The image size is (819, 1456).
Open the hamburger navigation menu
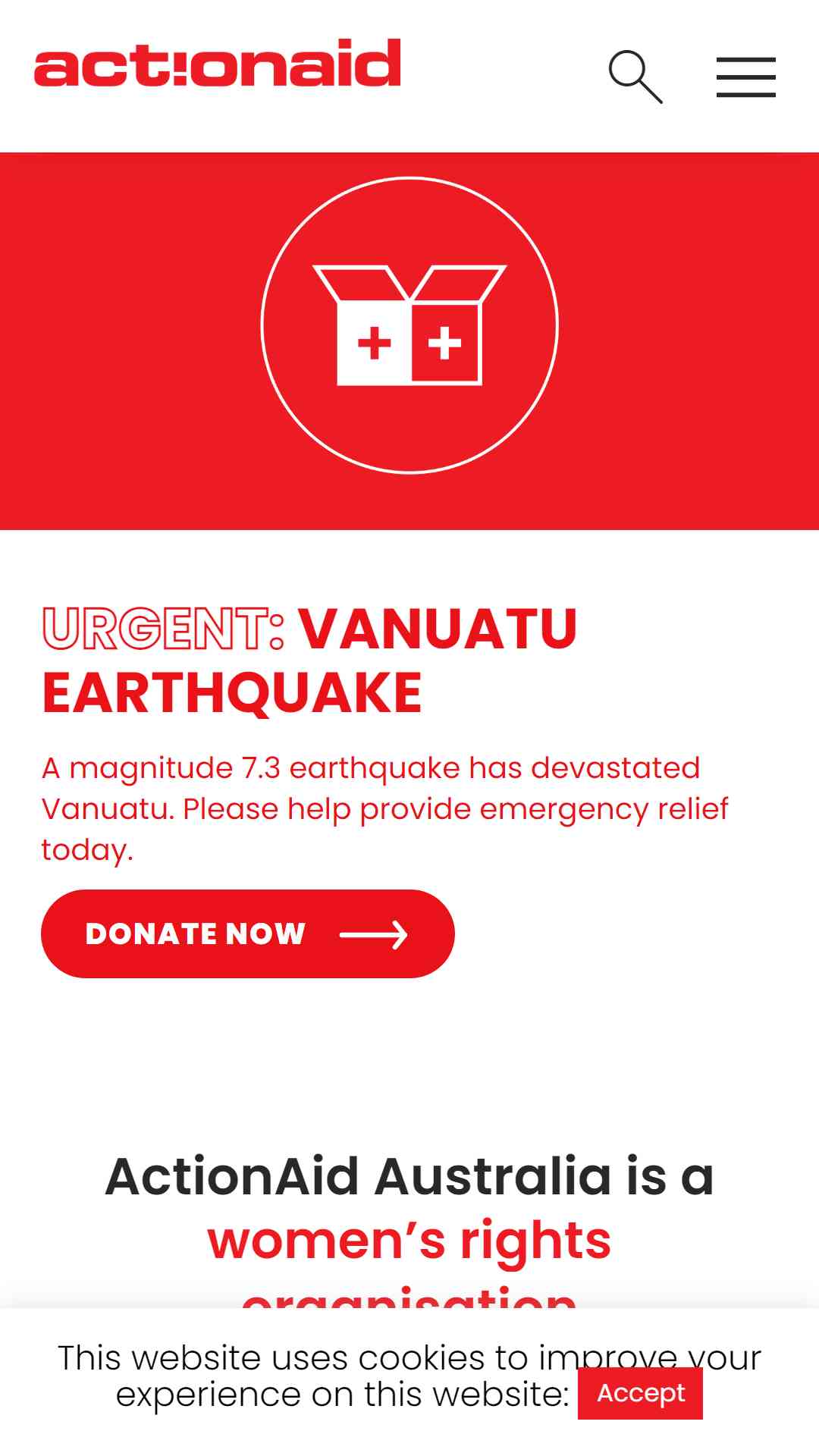click(746, 77)
